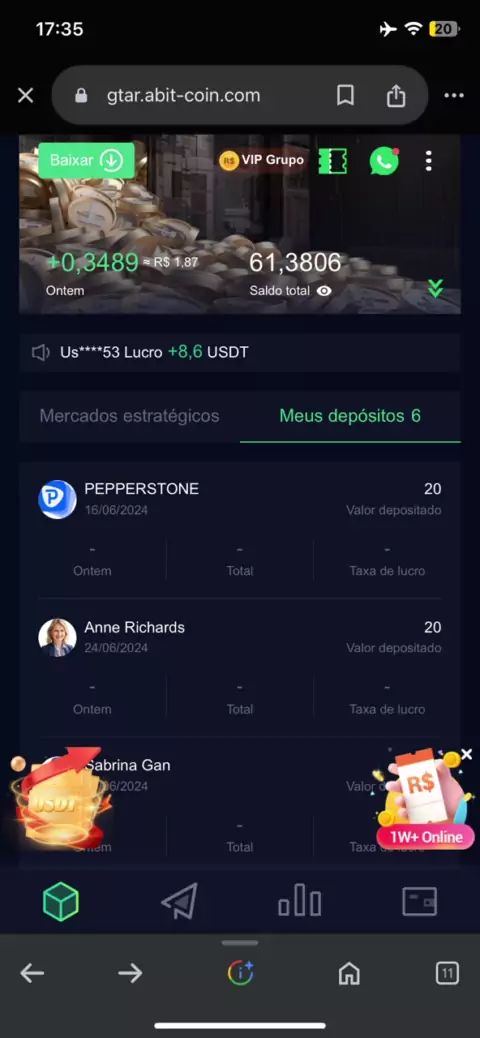
Task: Open Anne Richards deposit entry
Action: (240, 668)
